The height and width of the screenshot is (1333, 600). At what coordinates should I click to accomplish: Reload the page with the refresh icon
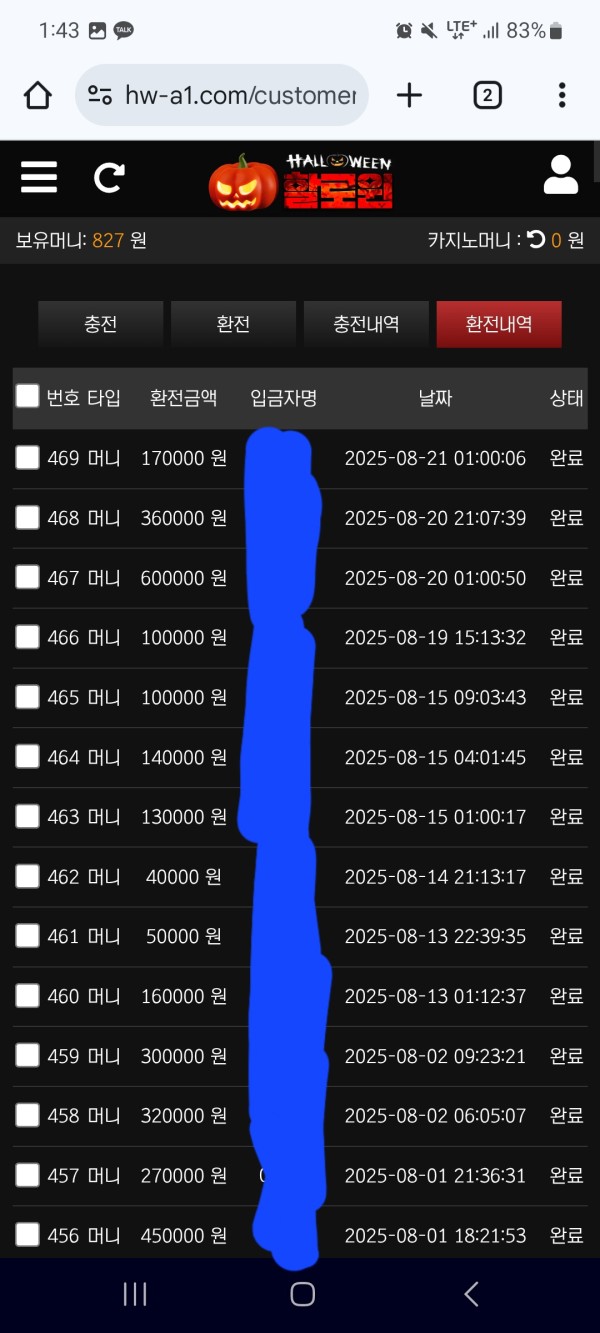coord(108,178)
